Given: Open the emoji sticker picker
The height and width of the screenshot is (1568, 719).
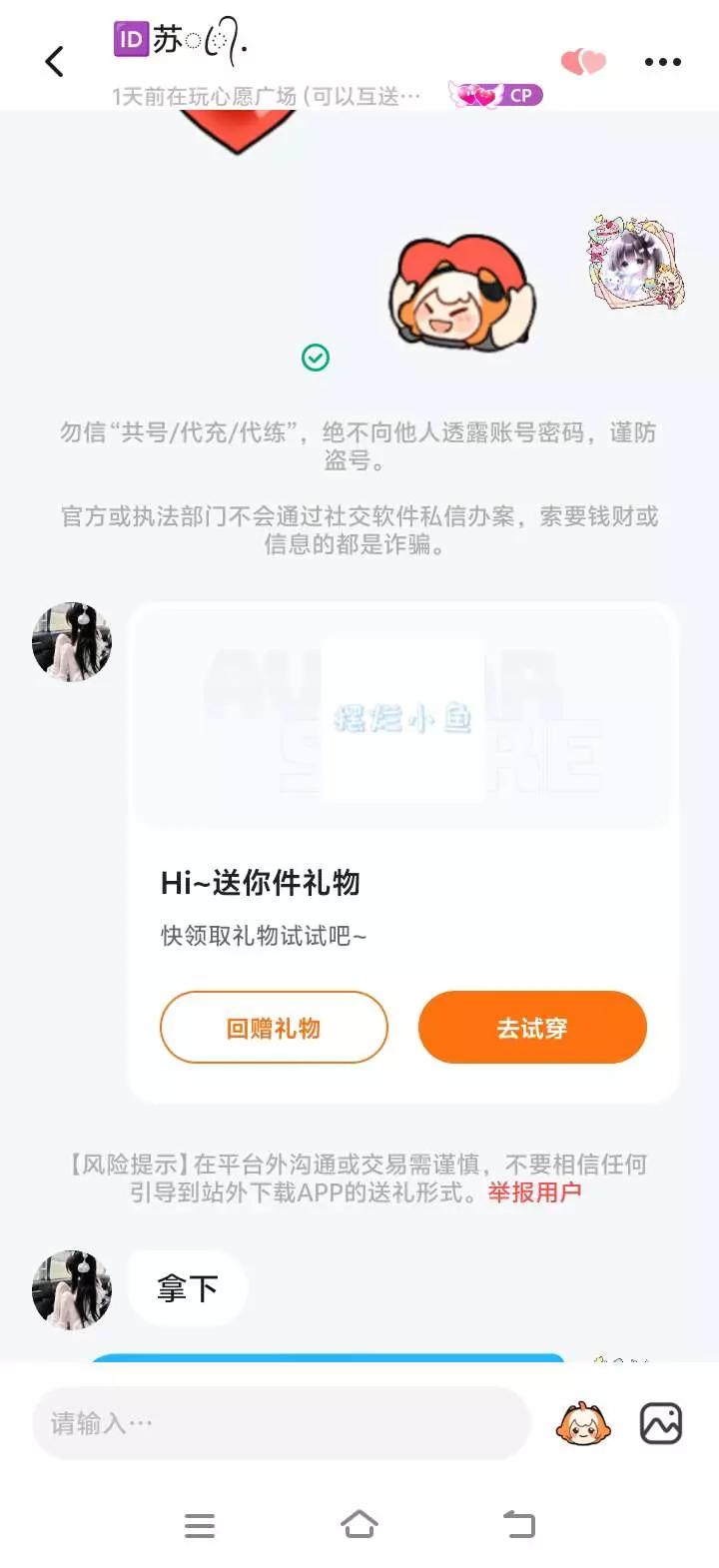Looking at the screenshot, I should point(583,1423).
